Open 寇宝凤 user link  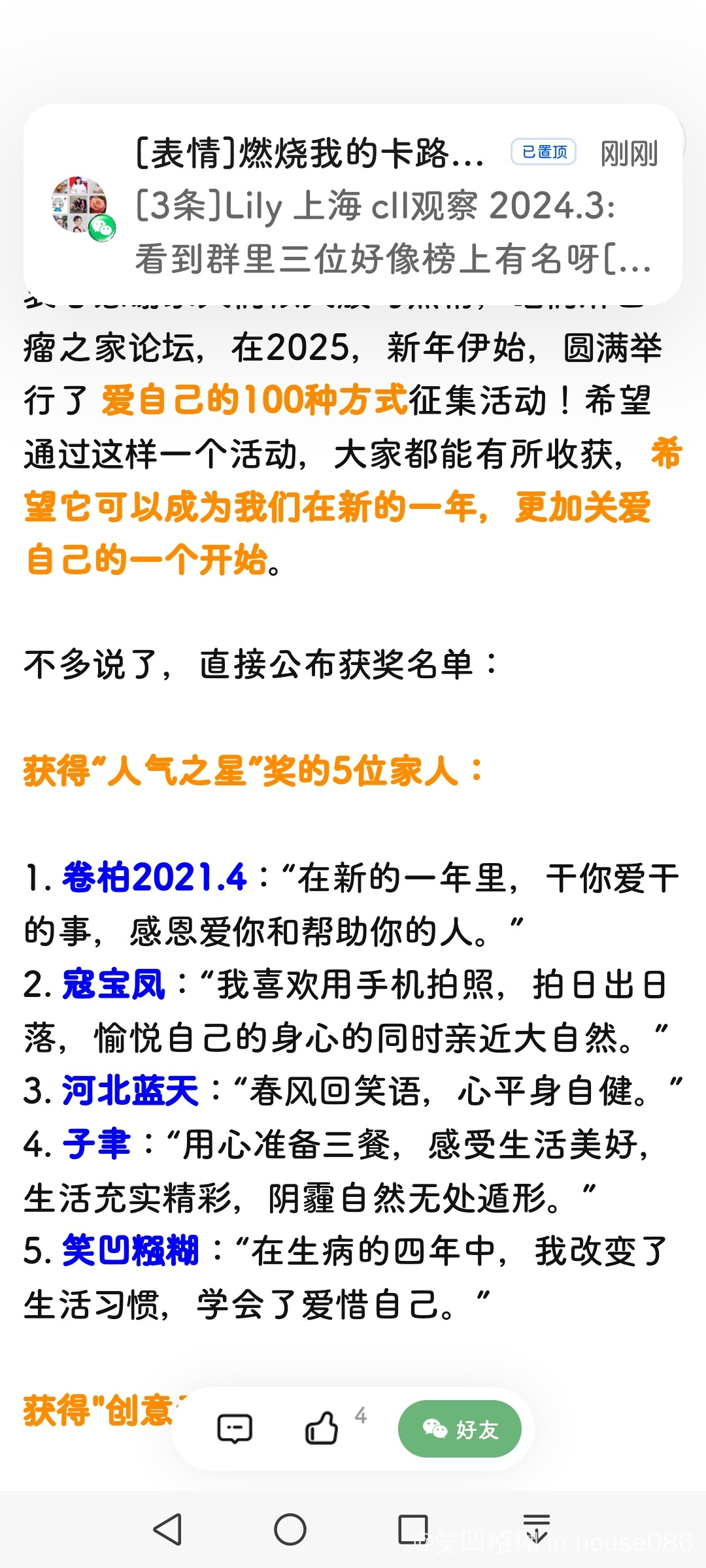tap(114, 985)
